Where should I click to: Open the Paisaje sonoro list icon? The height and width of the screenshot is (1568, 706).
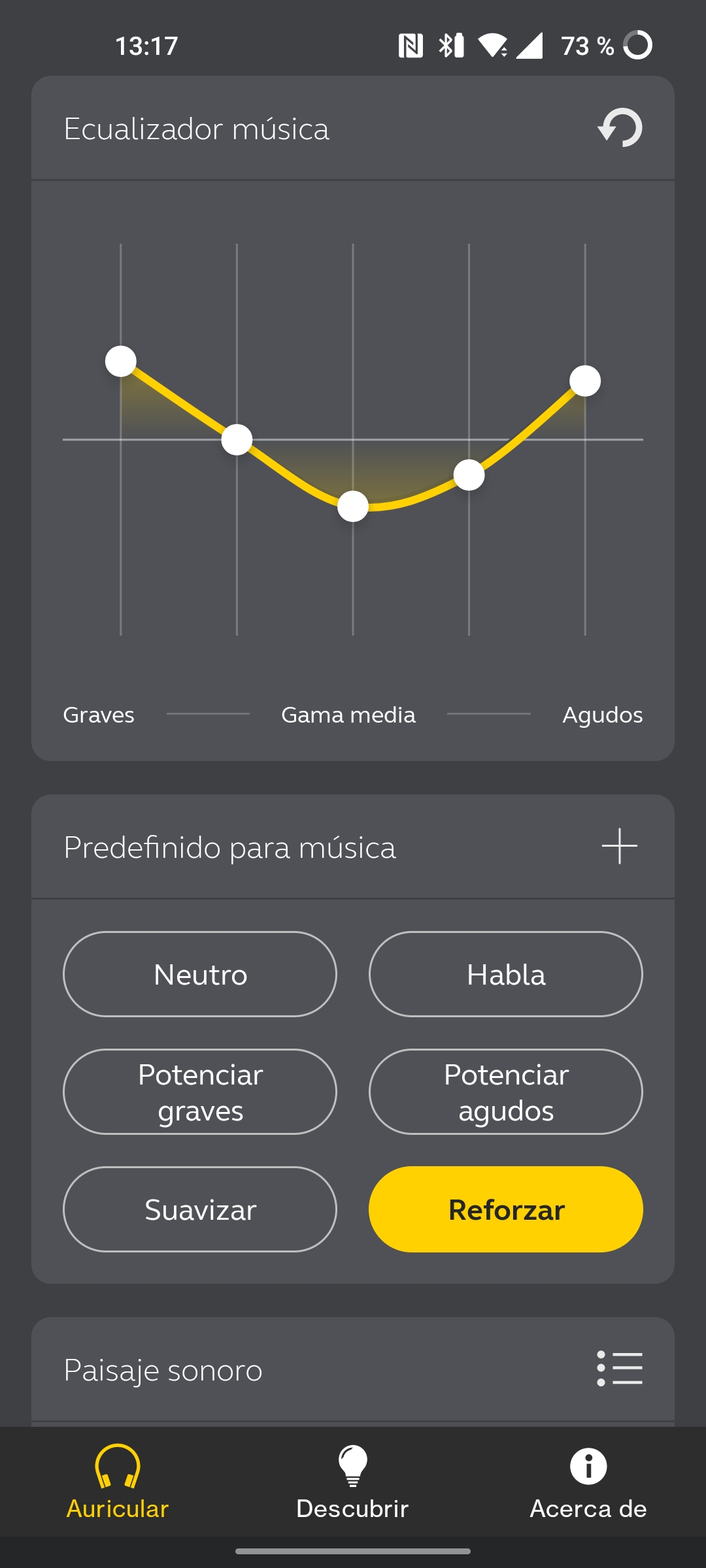(x=619, y=1369)
